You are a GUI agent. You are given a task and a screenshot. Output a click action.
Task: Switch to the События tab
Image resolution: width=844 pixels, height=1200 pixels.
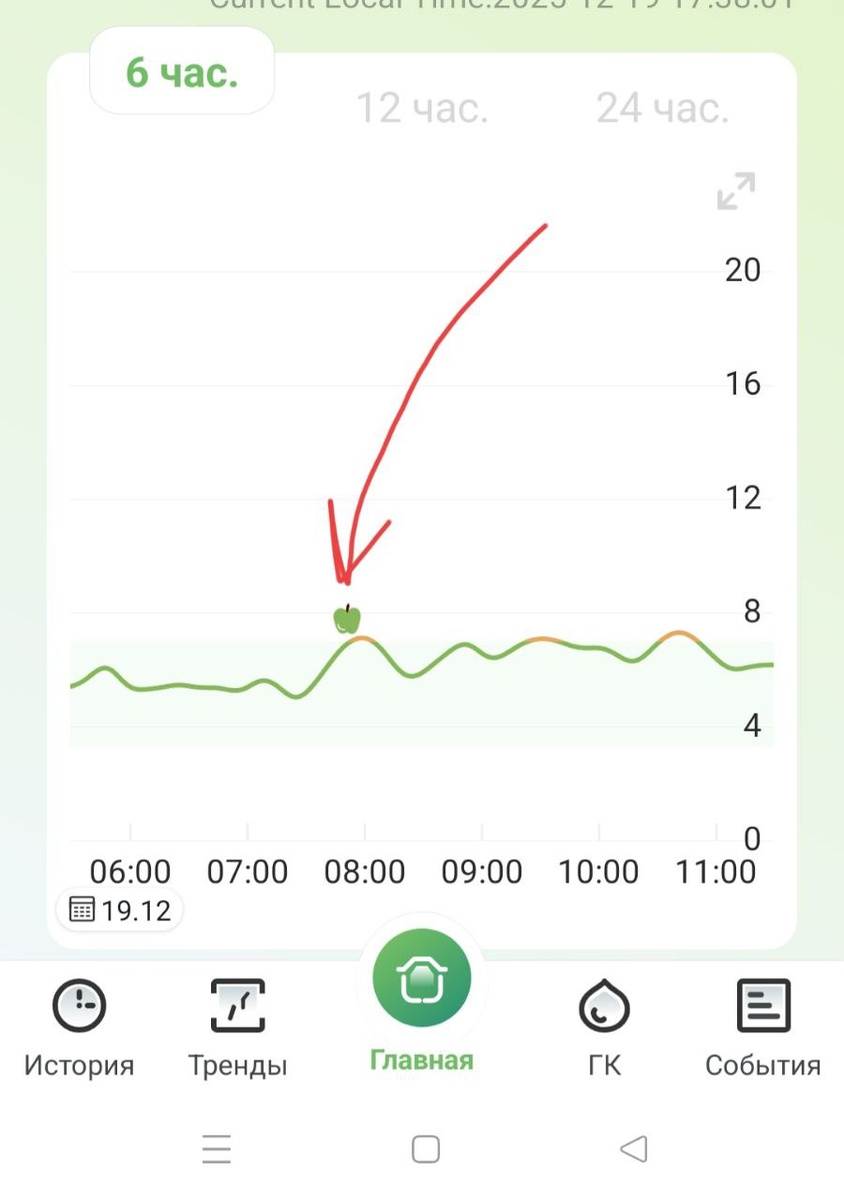coord(763,1030)
